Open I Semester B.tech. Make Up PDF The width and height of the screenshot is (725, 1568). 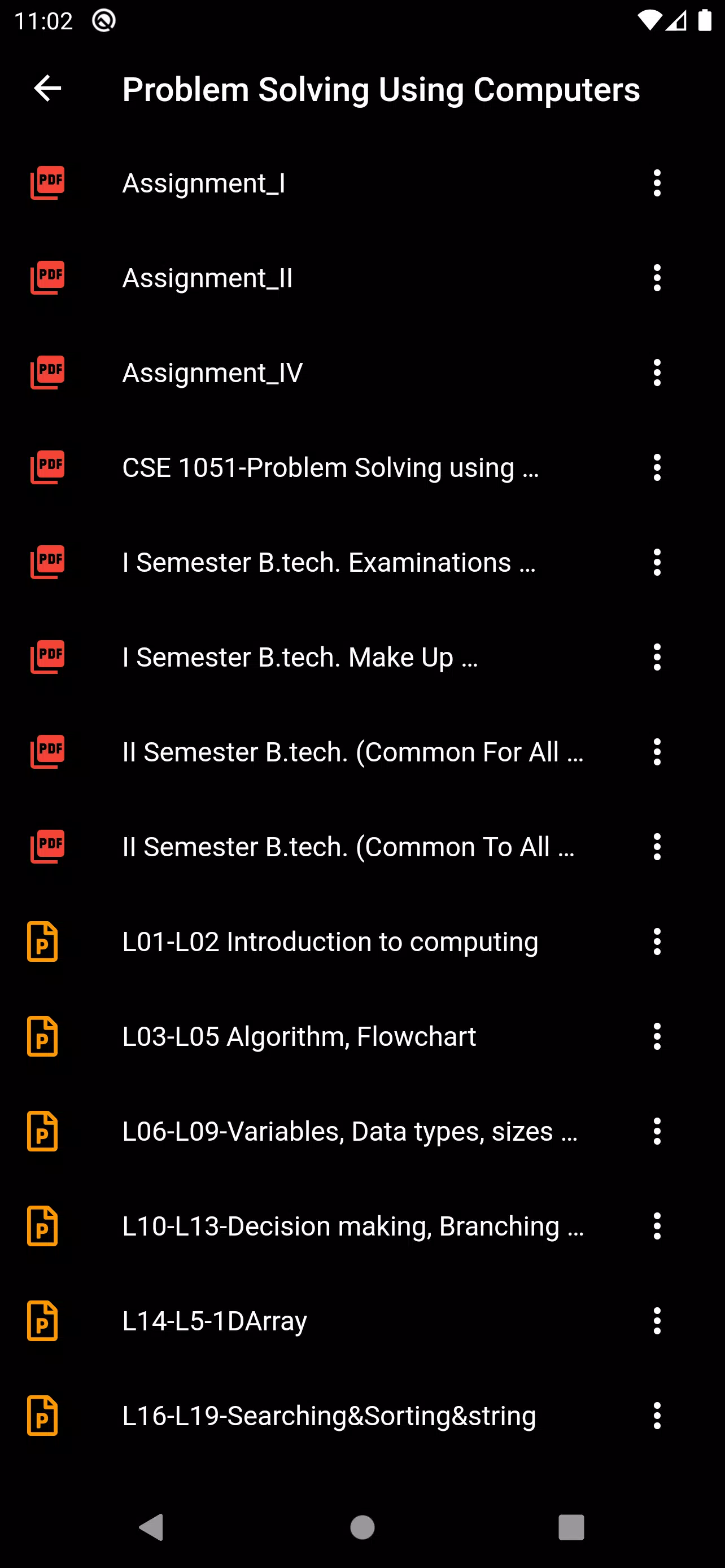point(362,658)
